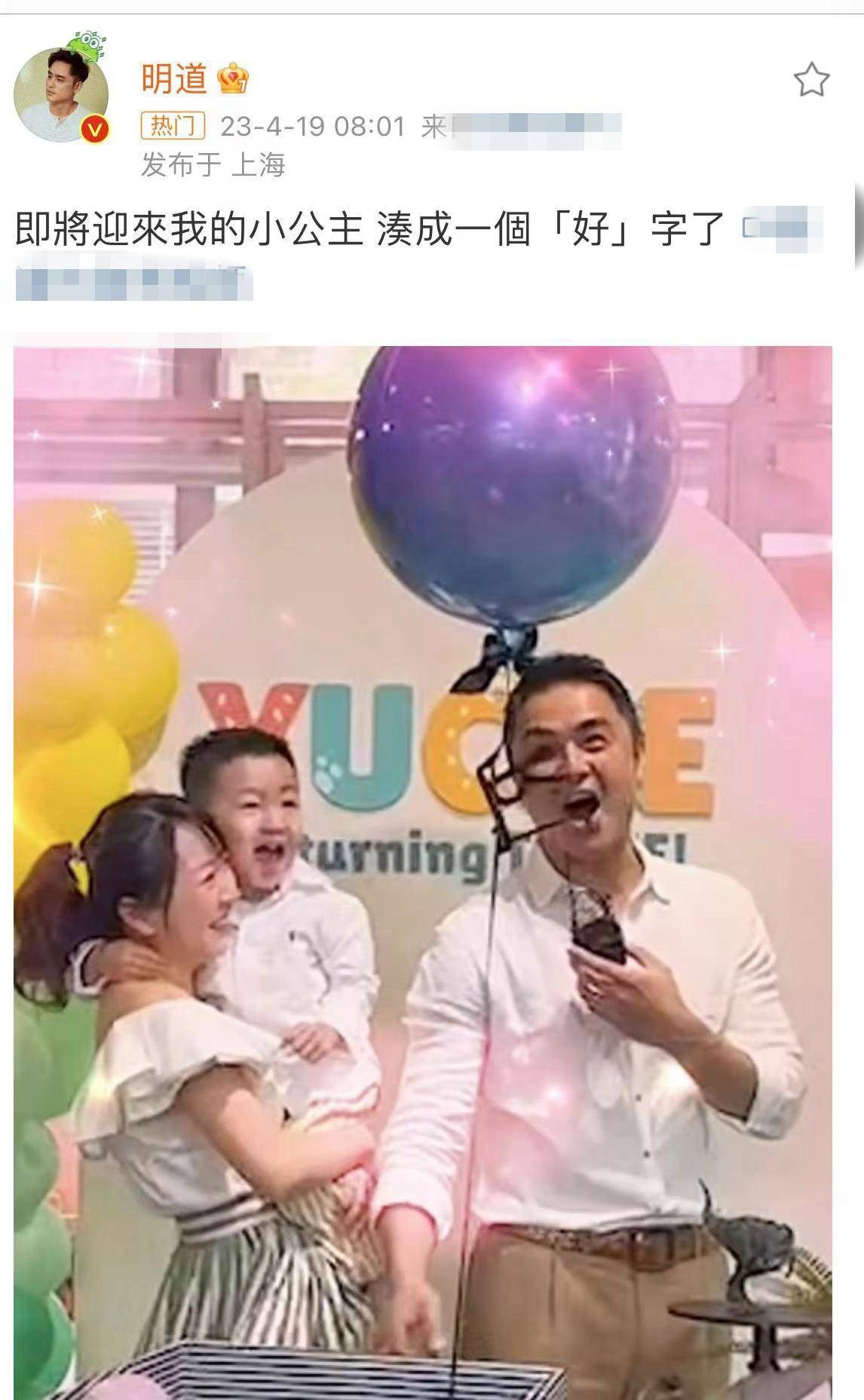Favorite this post with the star icon
Viewport: 864px width, 1400px height.
point(812,80)
